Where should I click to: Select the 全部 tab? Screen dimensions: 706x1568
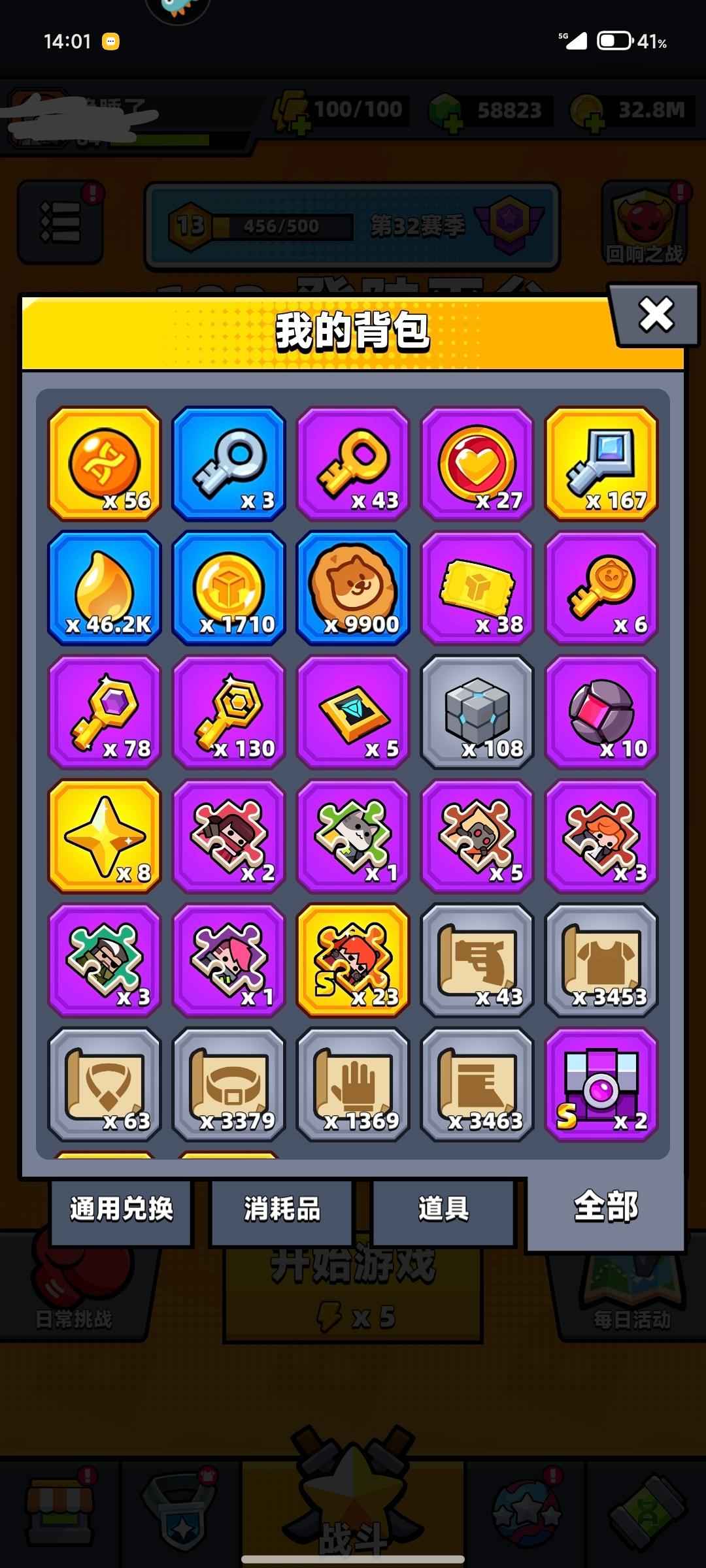pyautogui.click(x=605, y=1207)
